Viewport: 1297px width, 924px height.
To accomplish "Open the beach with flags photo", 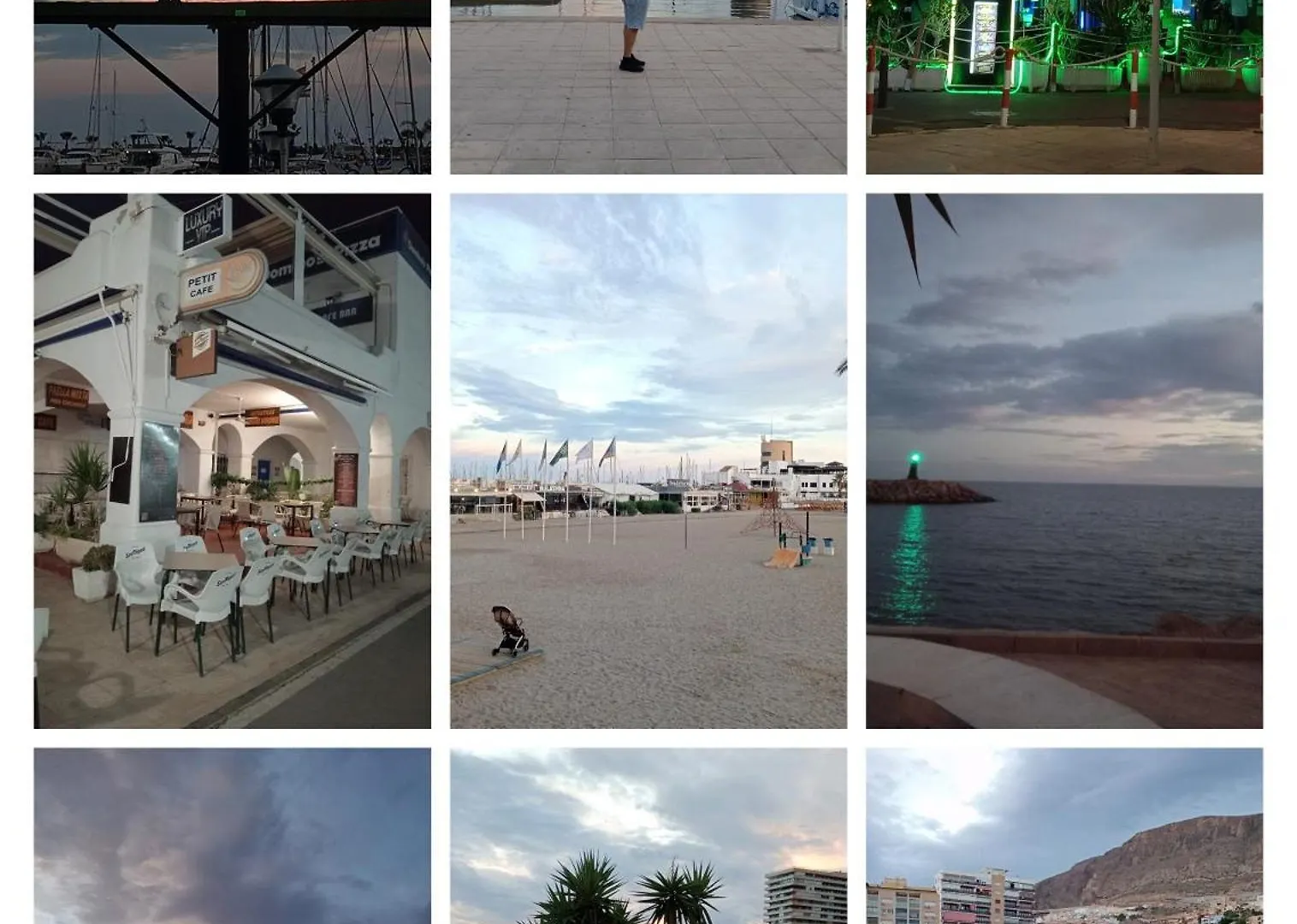I will coord(648,460).
